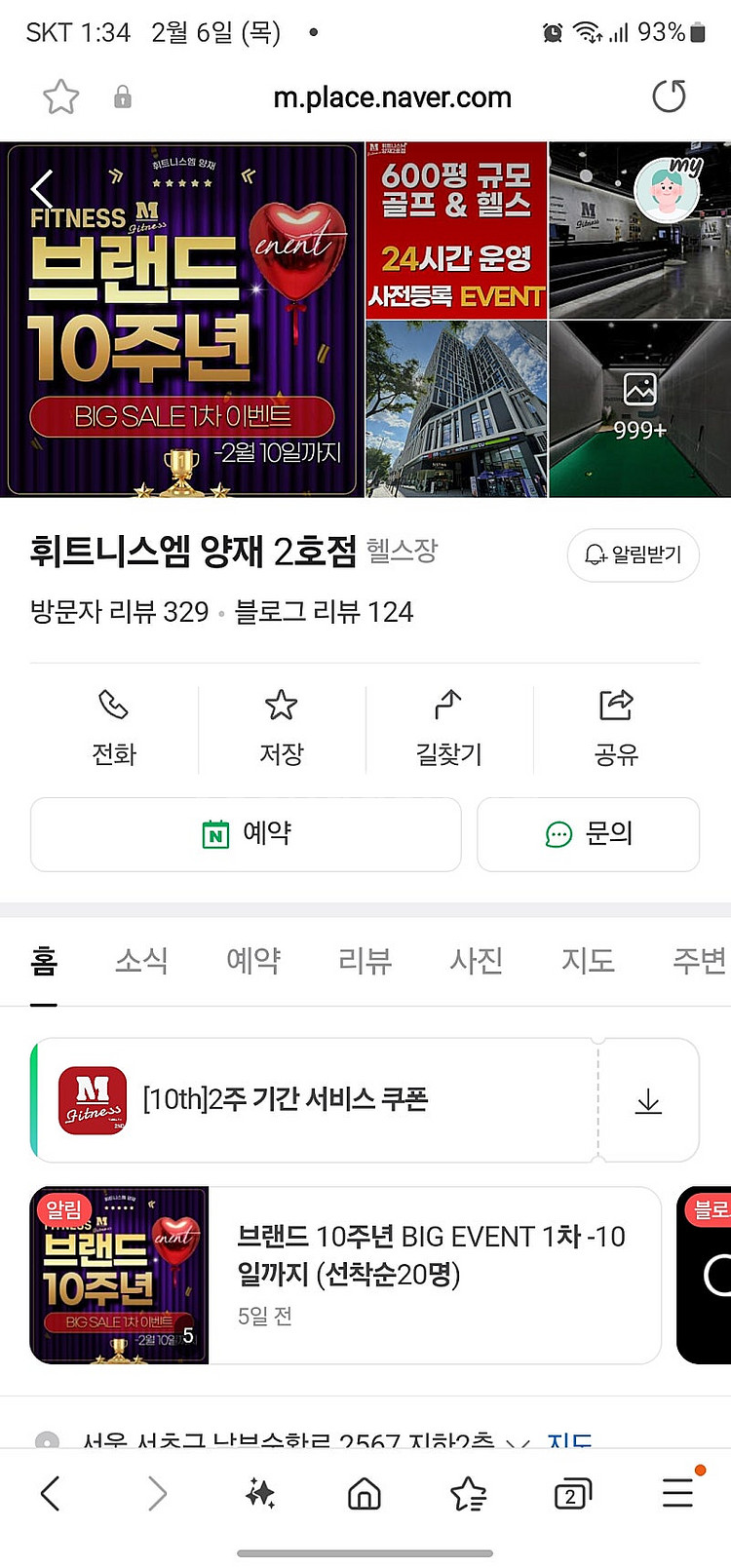
Task: Go back using the arrow on the photo
Action: tap(41, 189)
